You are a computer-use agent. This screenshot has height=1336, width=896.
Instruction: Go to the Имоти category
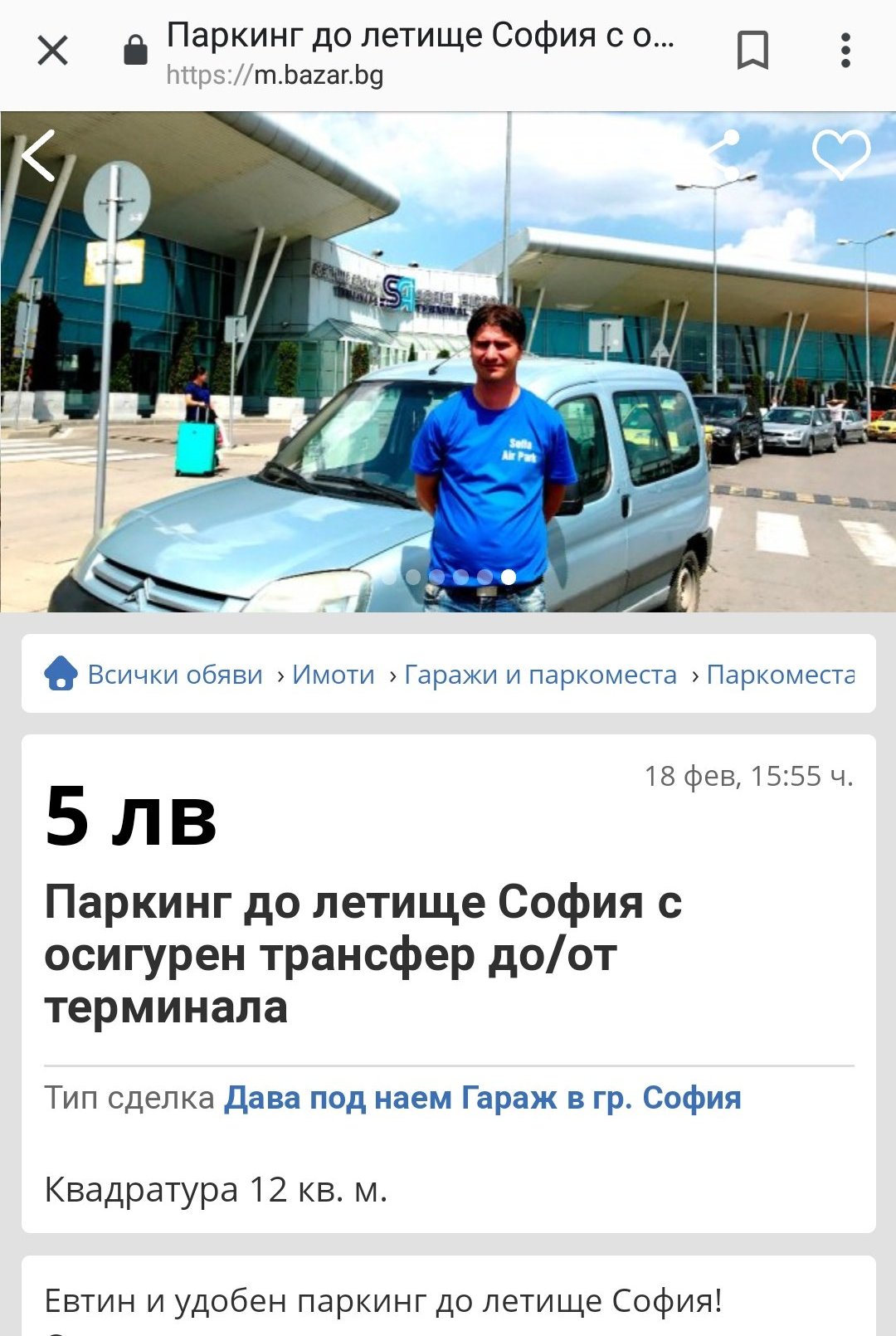pos(334,675)
